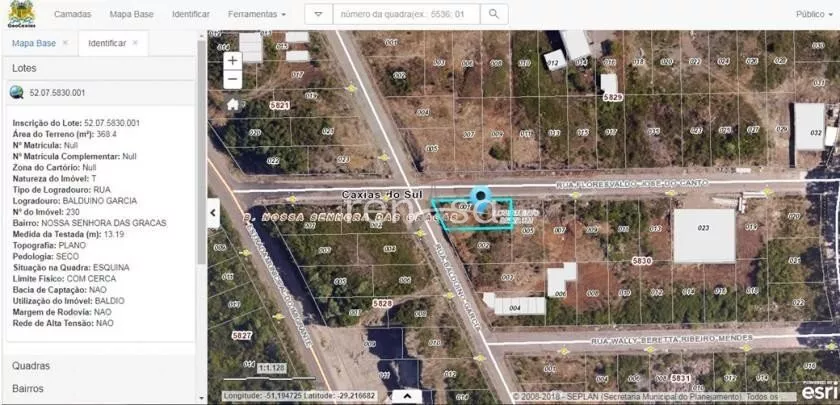Collapse the side panel with arrow
This screenshot has height=405, width=840.
point(213,212)
